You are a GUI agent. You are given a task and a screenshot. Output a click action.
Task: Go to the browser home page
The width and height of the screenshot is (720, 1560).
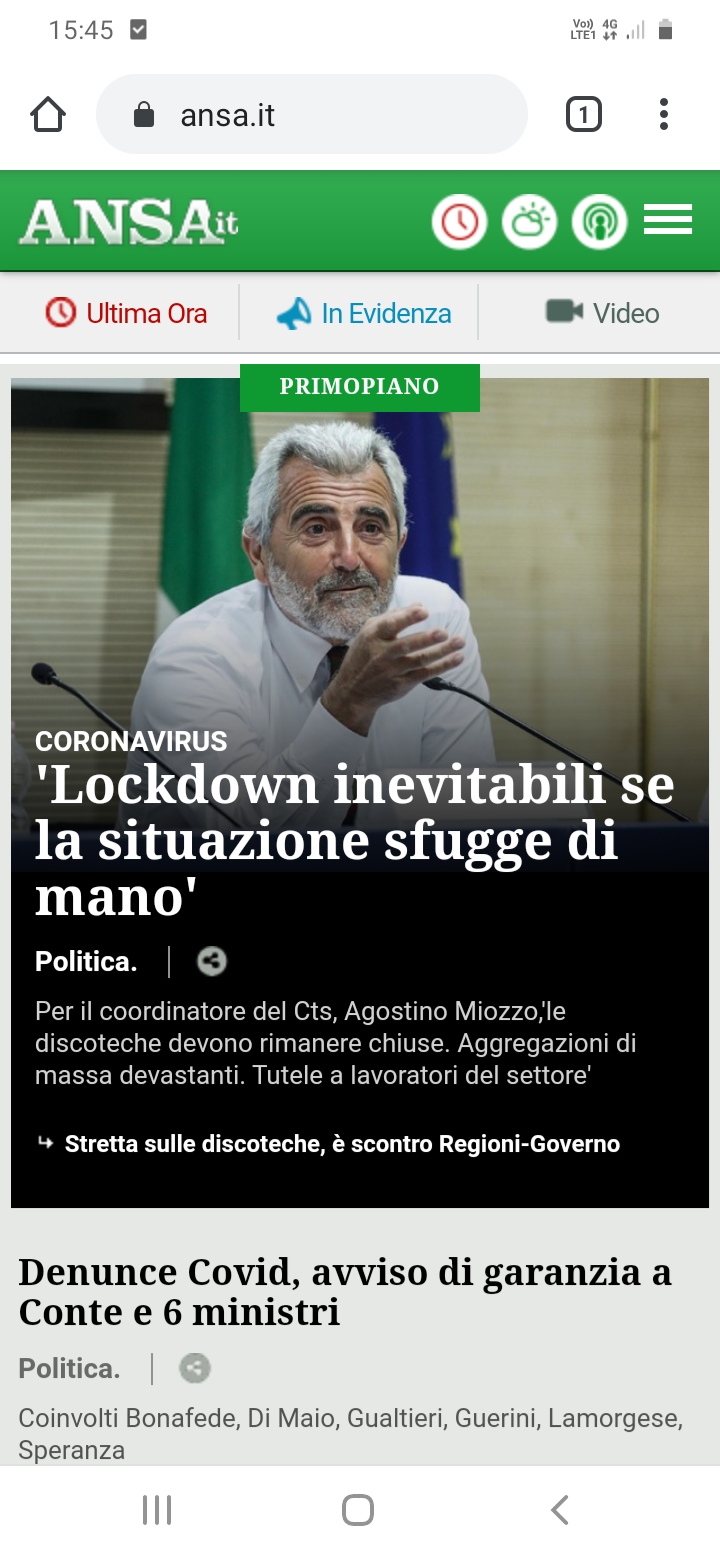[48, 115]
